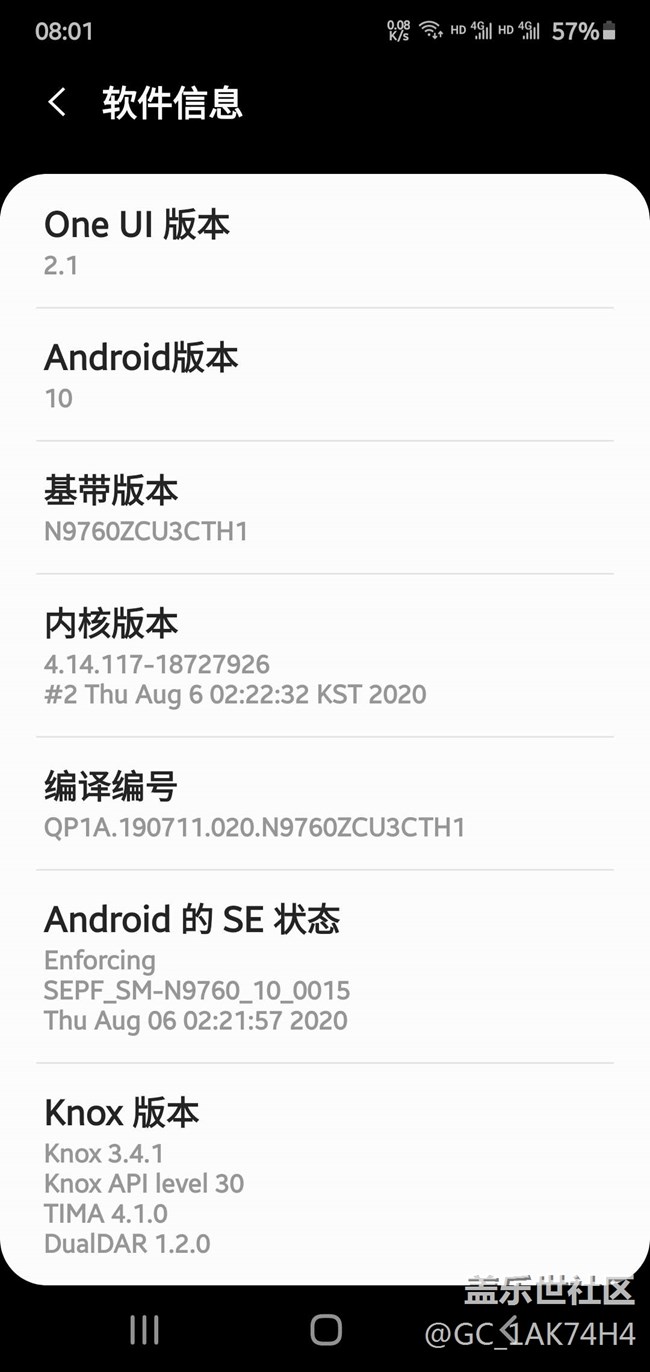Tap the 编译编号 build number row
This screenshot has width=650, height=1372.
(x=325, y=805)
